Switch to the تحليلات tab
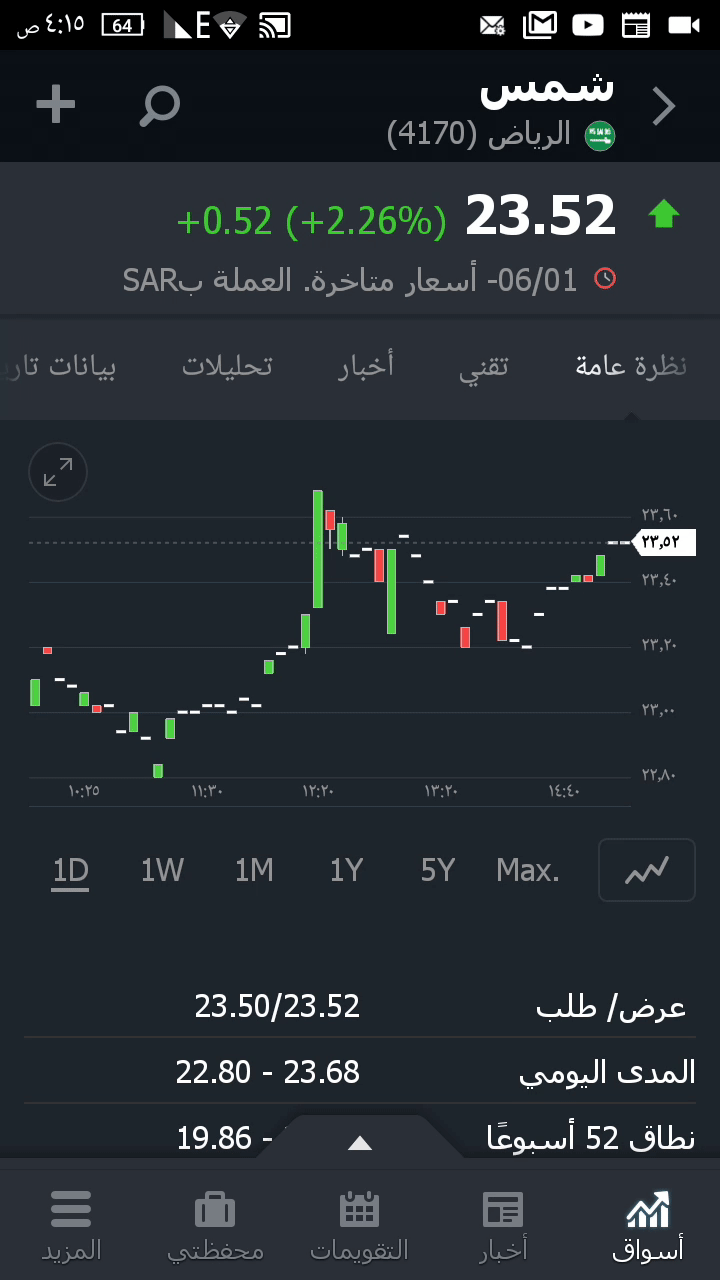Image resolution: width=720 pixels, height=1280 pixels. click(x=227, y=366)
